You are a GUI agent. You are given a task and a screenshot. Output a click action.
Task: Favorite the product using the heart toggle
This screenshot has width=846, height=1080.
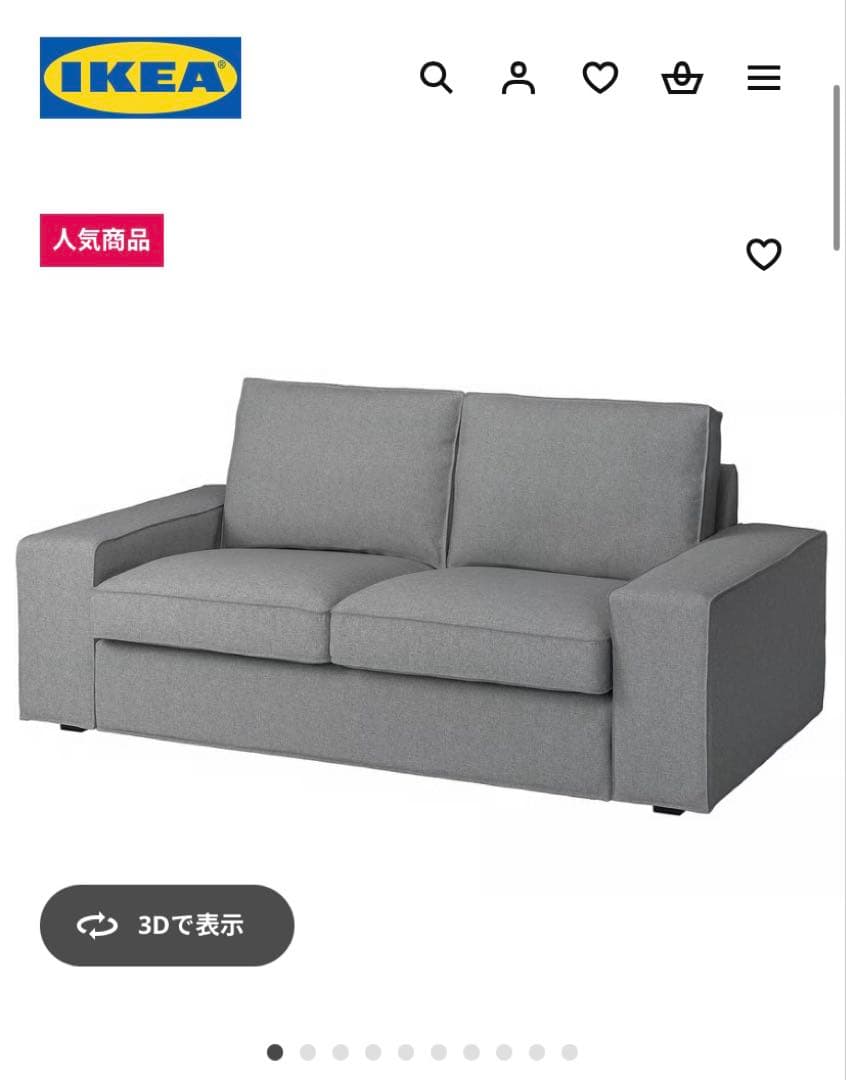coord(764,254)
